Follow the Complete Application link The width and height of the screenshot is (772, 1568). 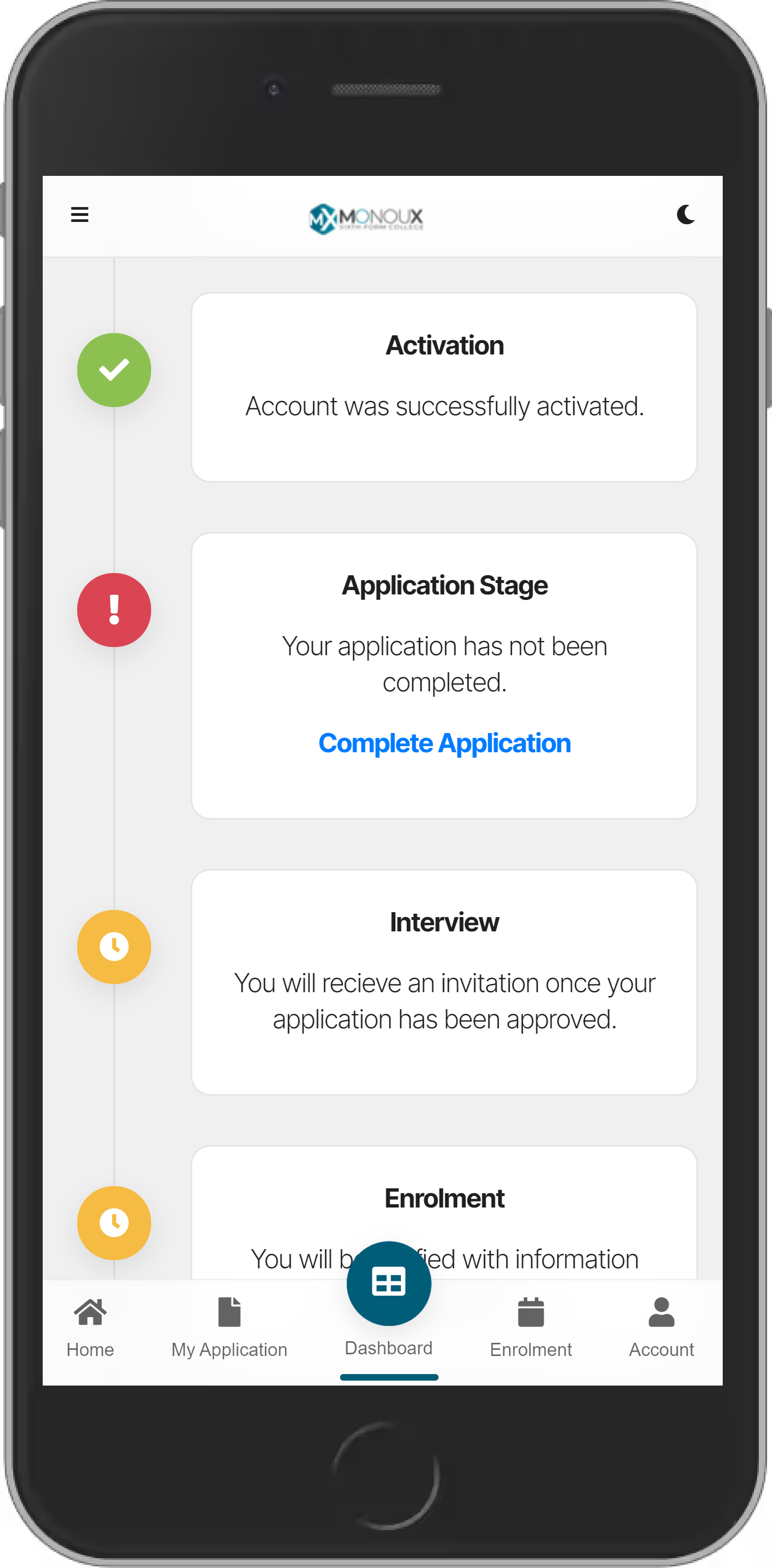tap(445, 743)
